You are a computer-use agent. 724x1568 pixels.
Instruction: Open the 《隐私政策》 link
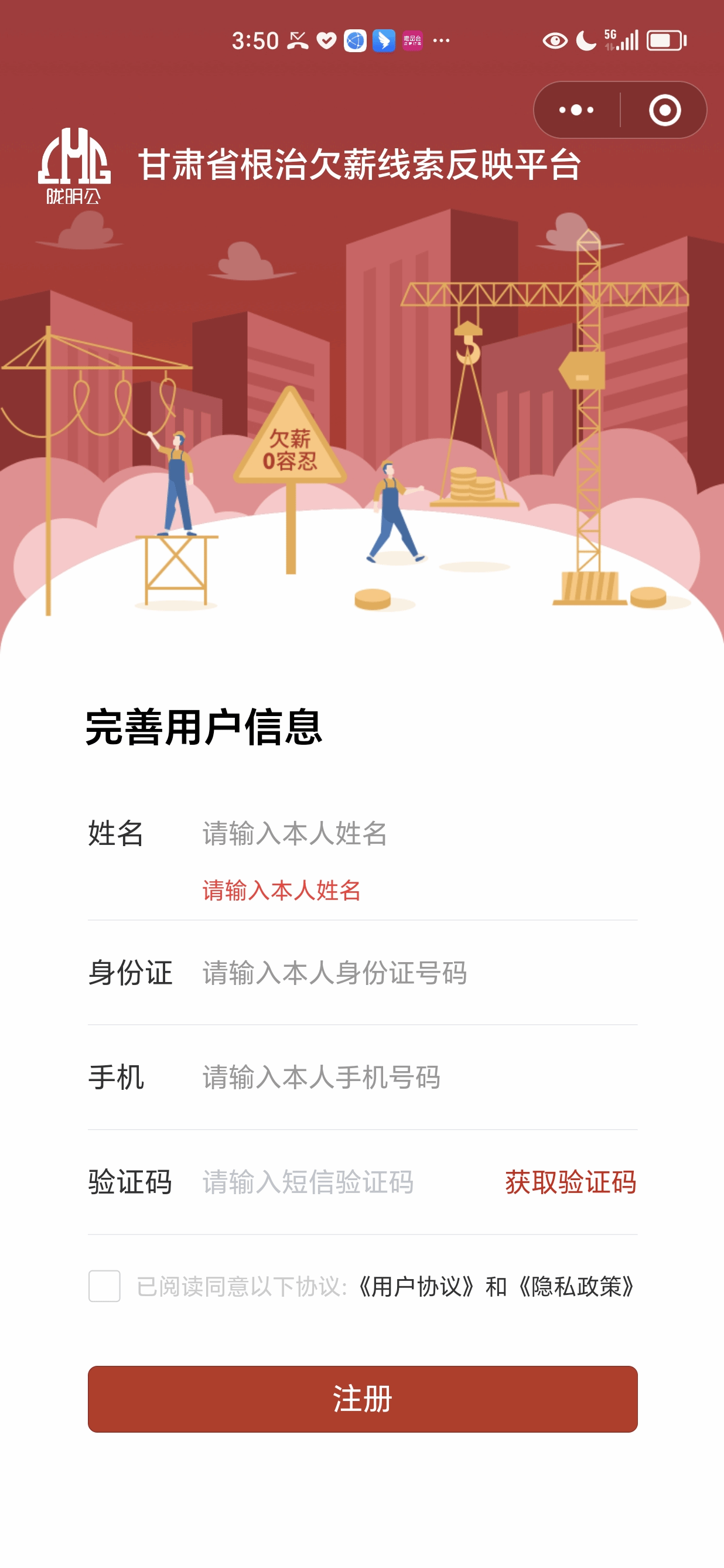(576, 1287)
